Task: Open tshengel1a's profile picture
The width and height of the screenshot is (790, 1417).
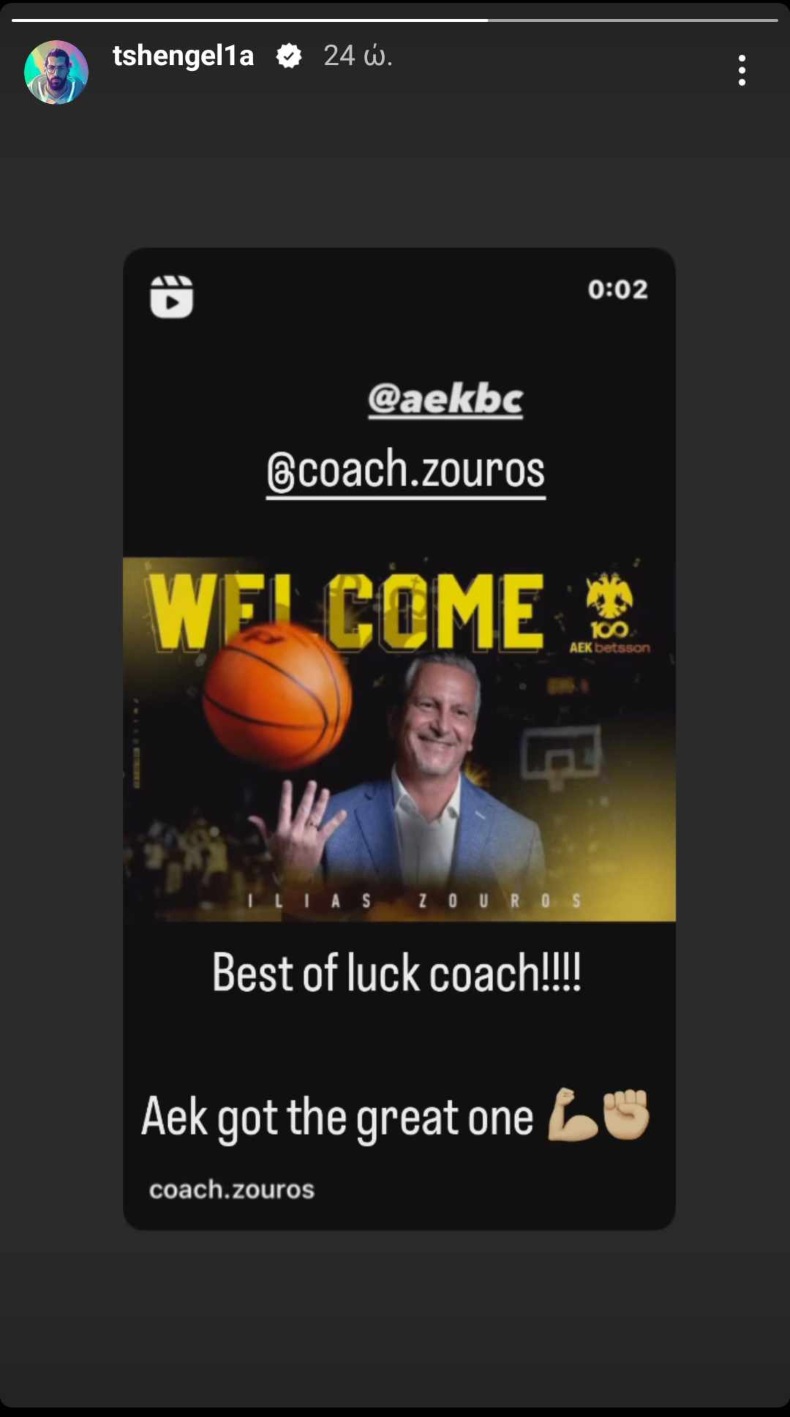Action: click(x=56, y=72)
